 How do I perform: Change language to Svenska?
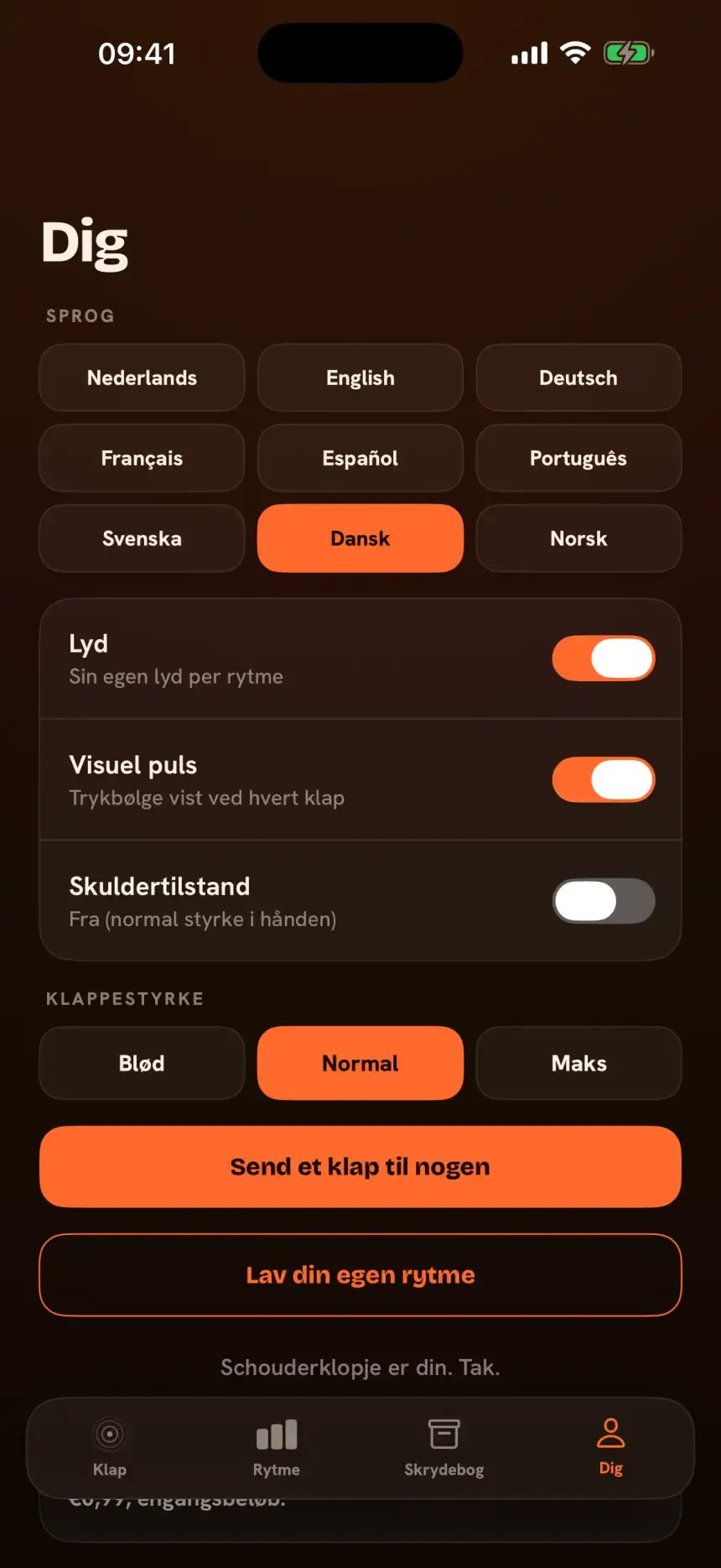(x=142, y=539)
